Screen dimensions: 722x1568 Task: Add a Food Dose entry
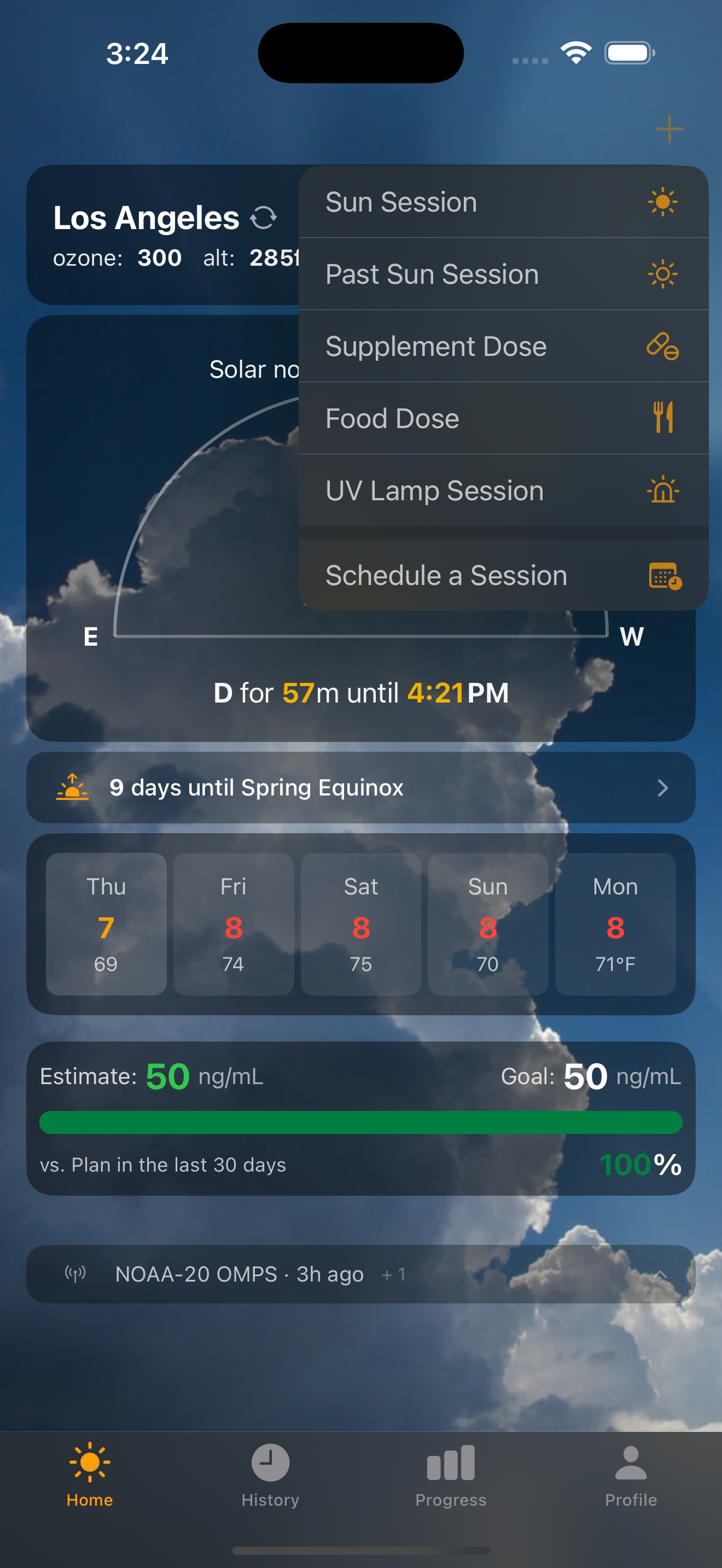(x=503, y=418)
